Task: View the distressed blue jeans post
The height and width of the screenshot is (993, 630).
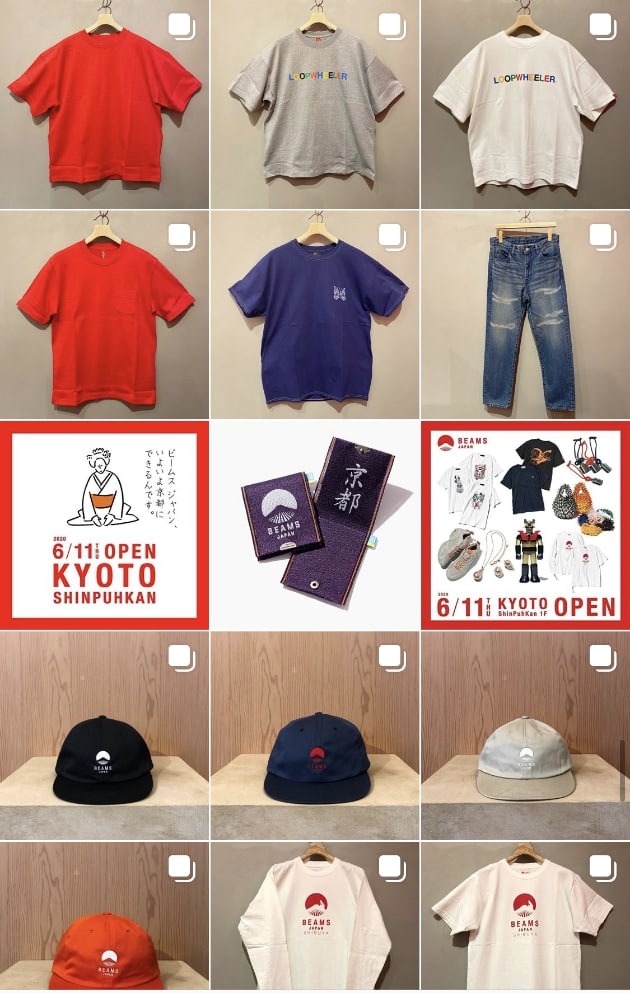Action: click(x=525, y=315)
